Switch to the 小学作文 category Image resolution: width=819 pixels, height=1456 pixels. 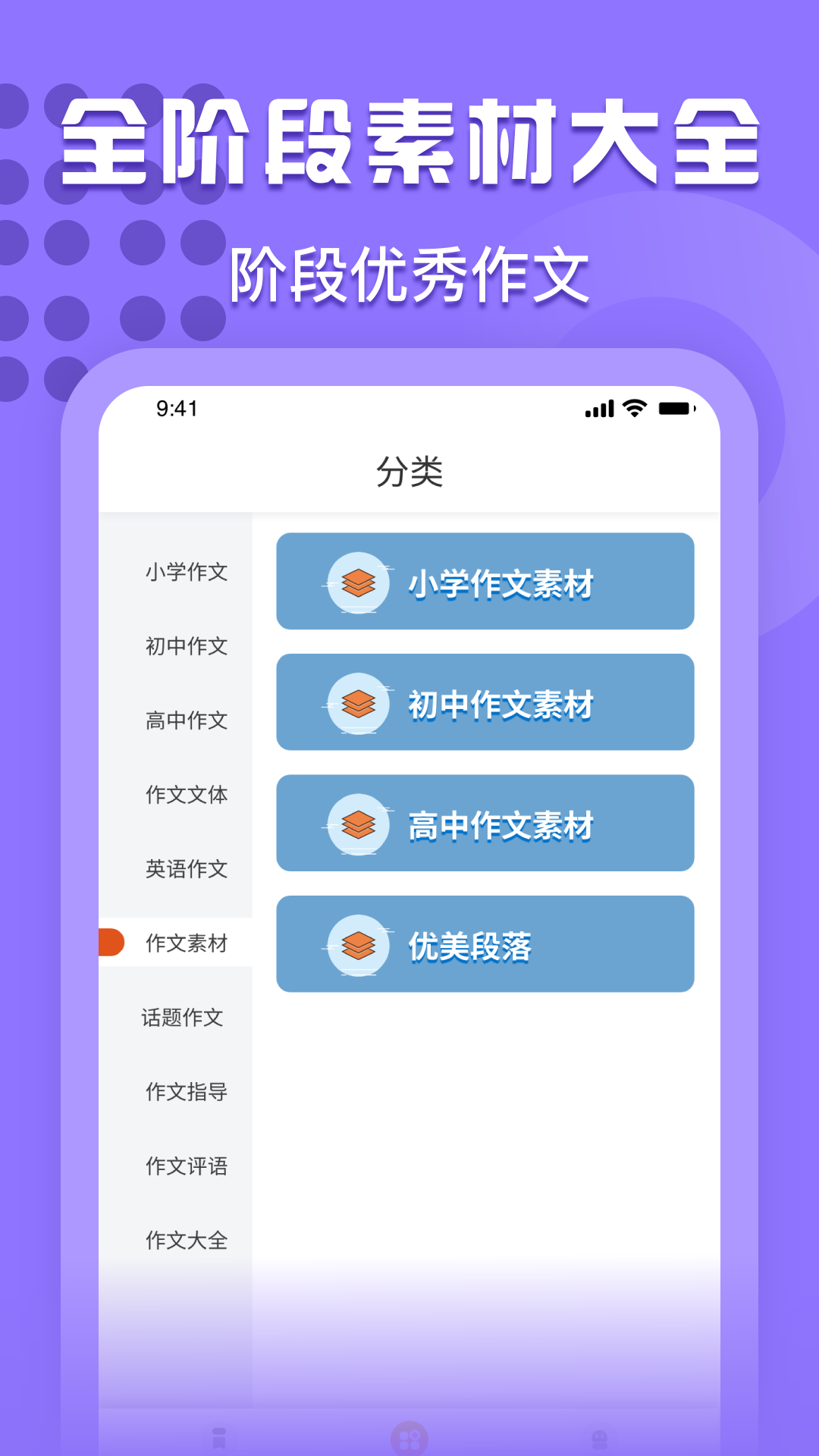(184, 573)
